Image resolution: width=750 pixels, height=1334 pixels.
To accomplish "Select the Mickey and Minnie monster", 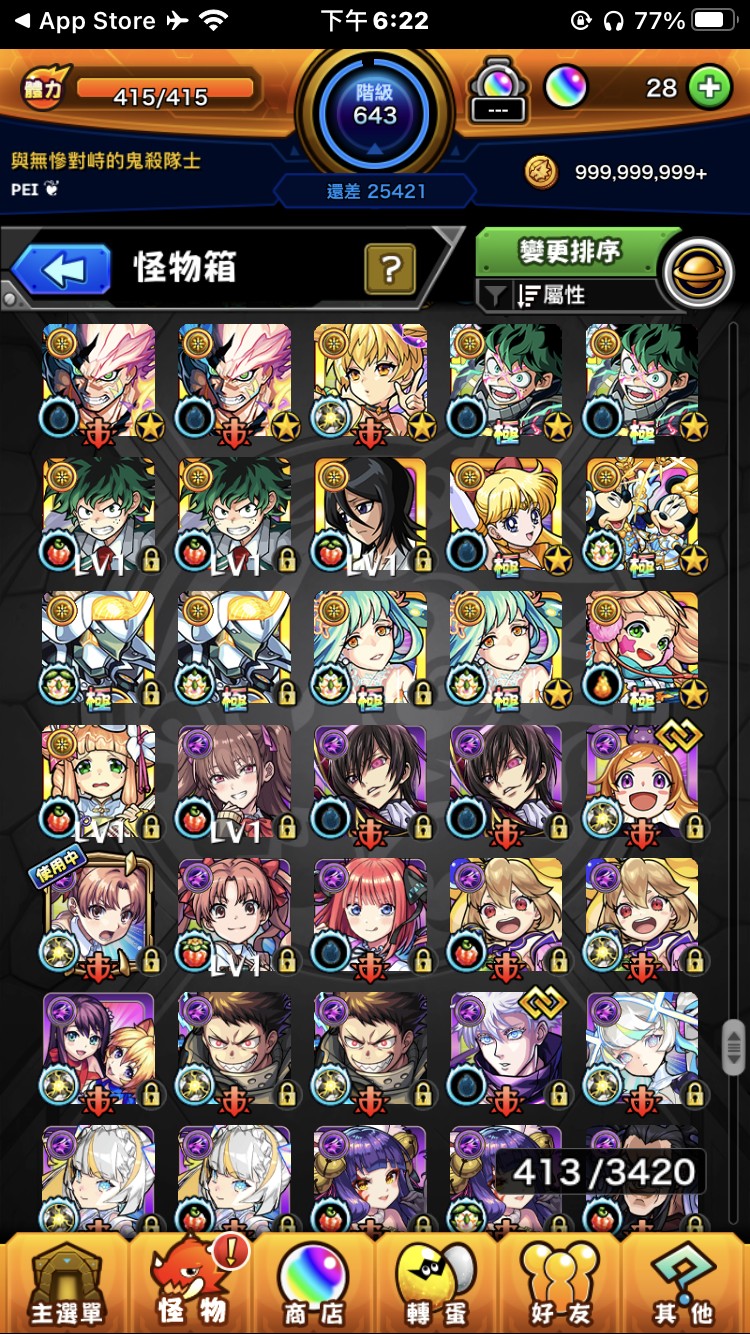I will tap(641, 514).
